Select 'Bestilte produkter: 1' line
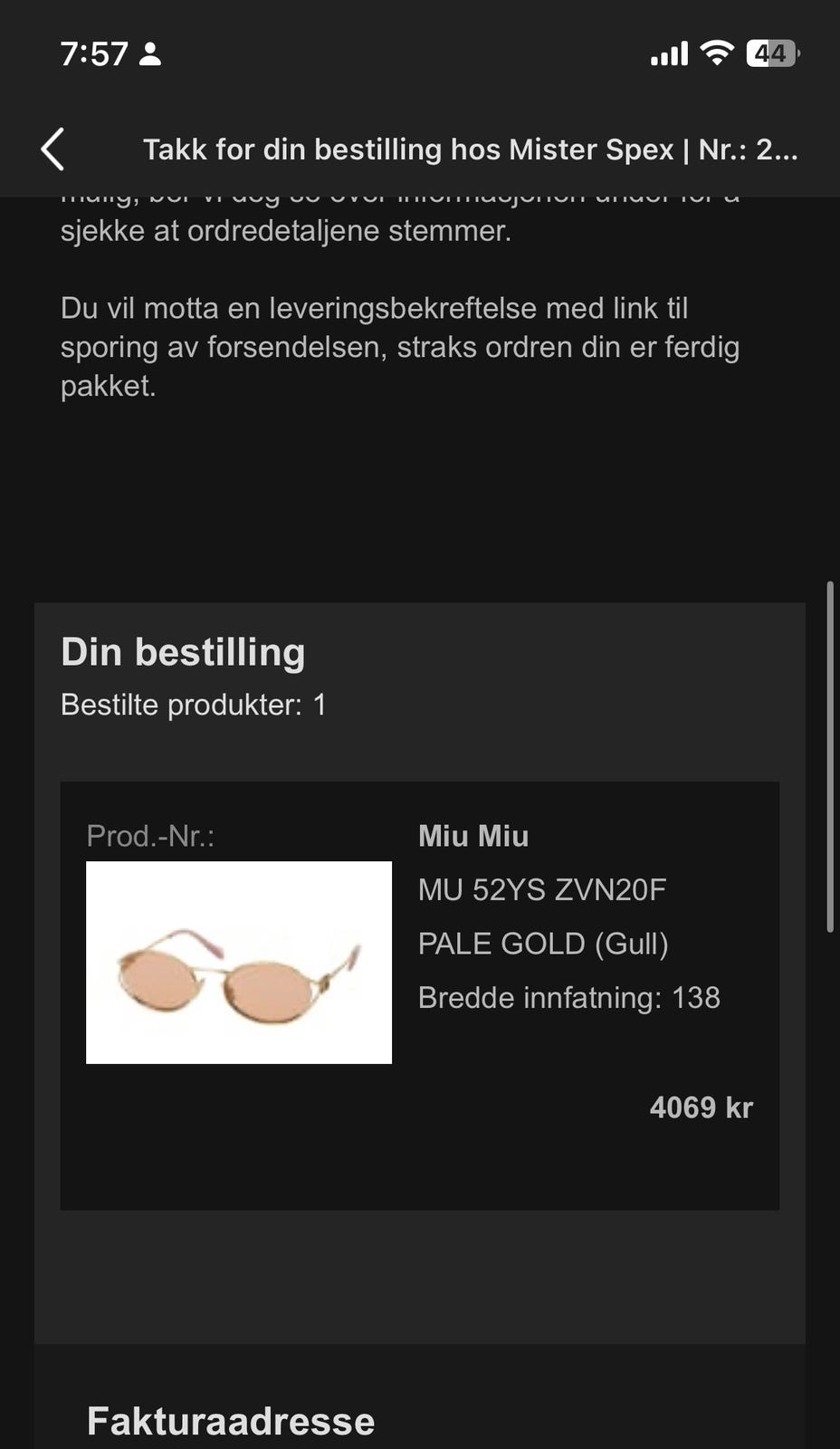Viewport: 840px width, 1449px height. pos(195,704)
